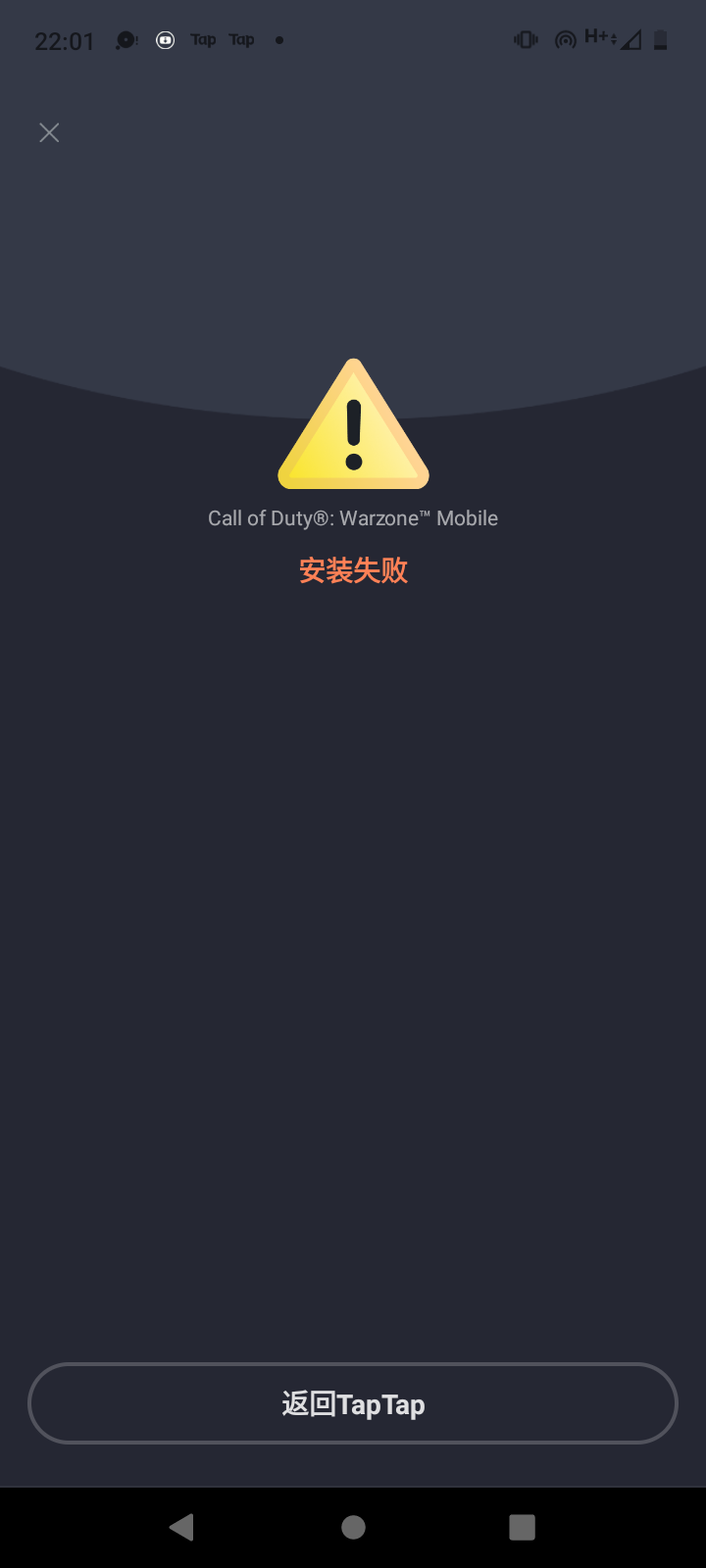Tap the alarm notification icon with exclamation mark
This screenshot has height=1568, width=706.
[x=125, y=39]
